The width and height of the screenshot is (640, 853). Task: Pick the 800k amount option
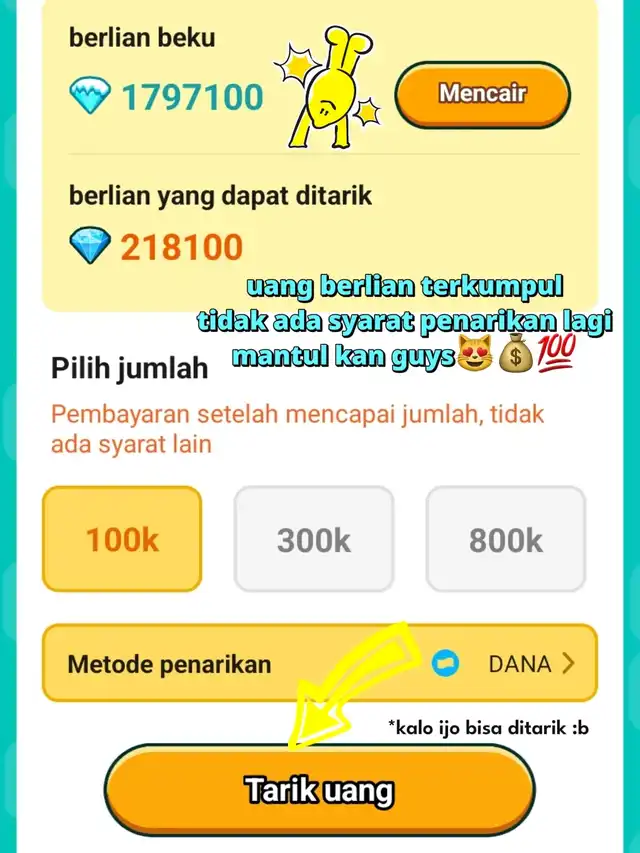506,540
